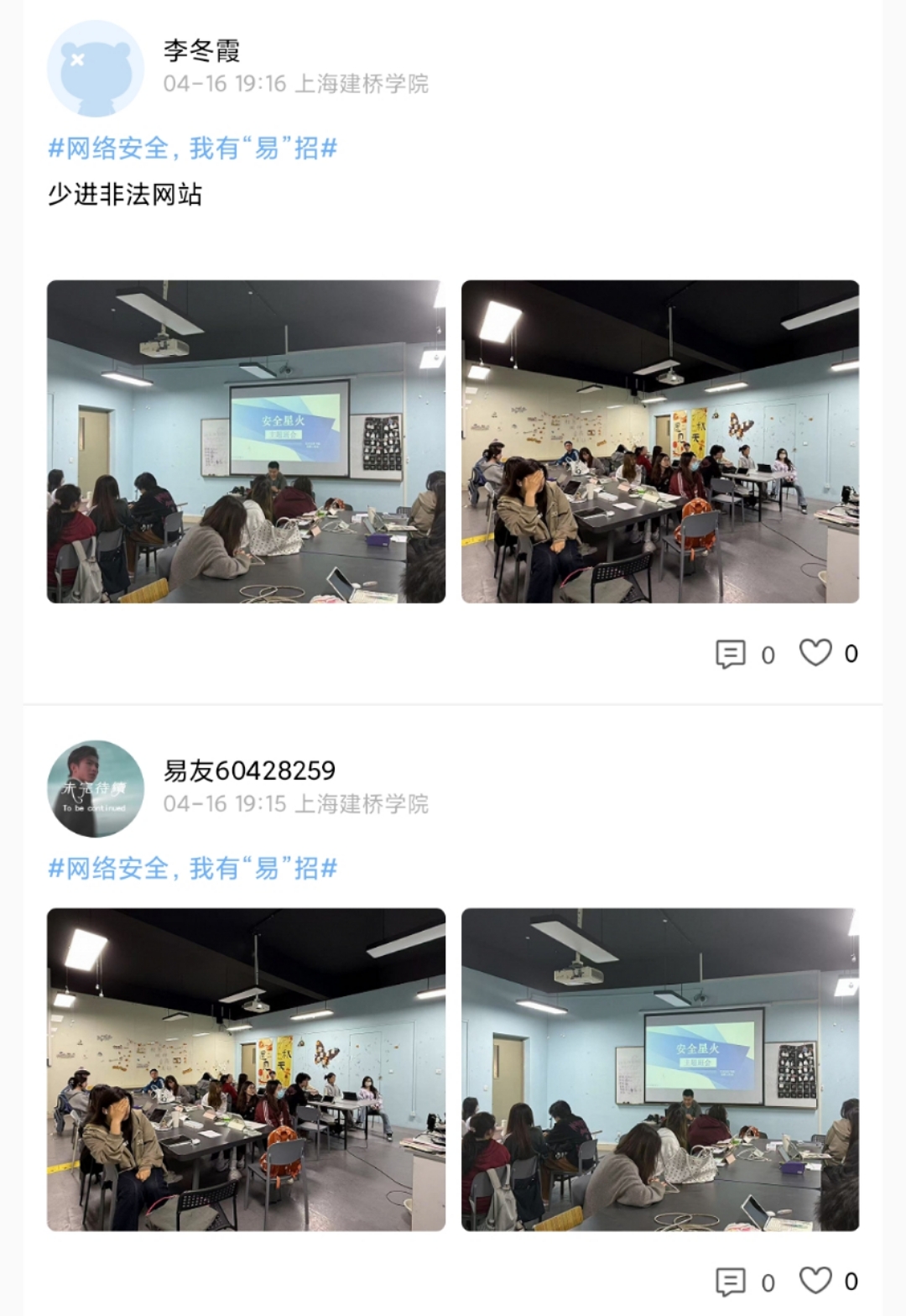
Task: Open hashtag link in 李冬霞's post
Action: [193, 149]
